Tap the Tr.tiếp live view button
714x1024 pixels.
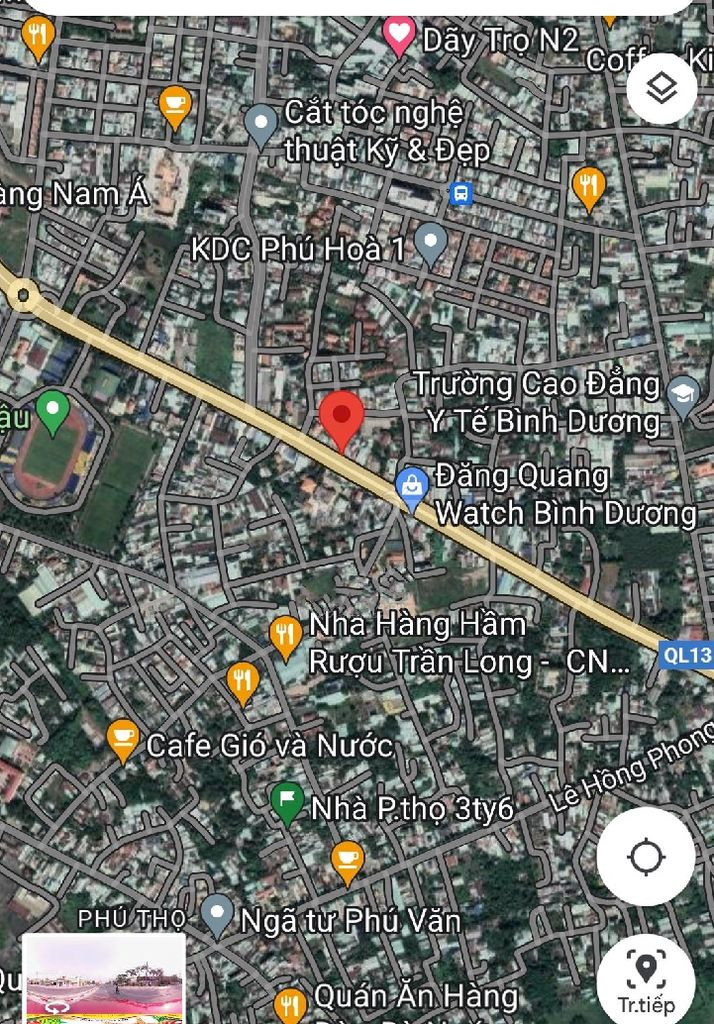click(646, 979)
